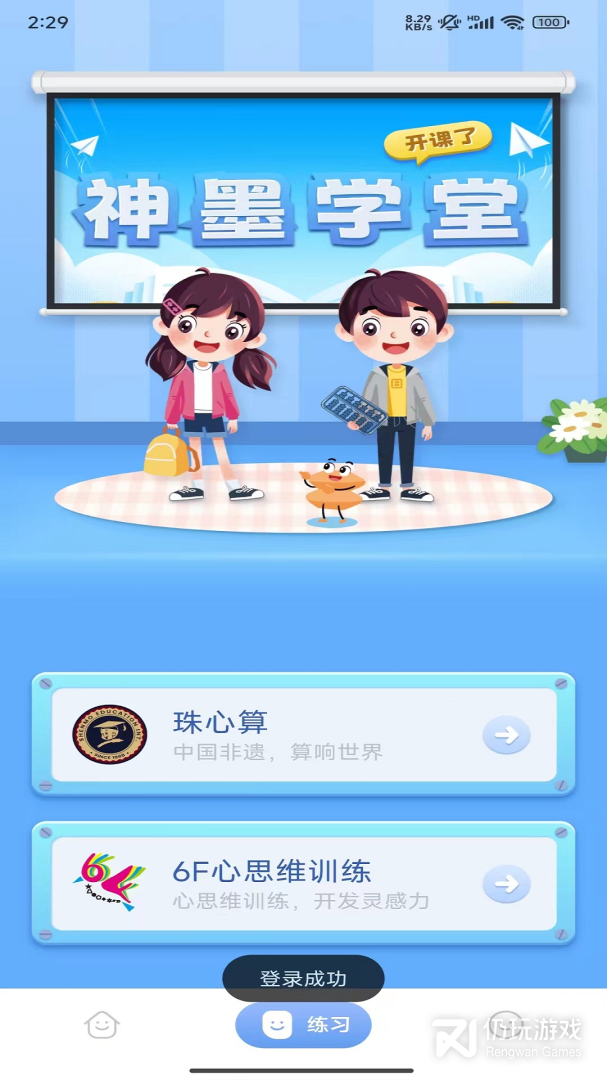Open the rightmost bottom navigation tab
The height and width of the screenshot is (1080, 607).
click(506, 1024)
